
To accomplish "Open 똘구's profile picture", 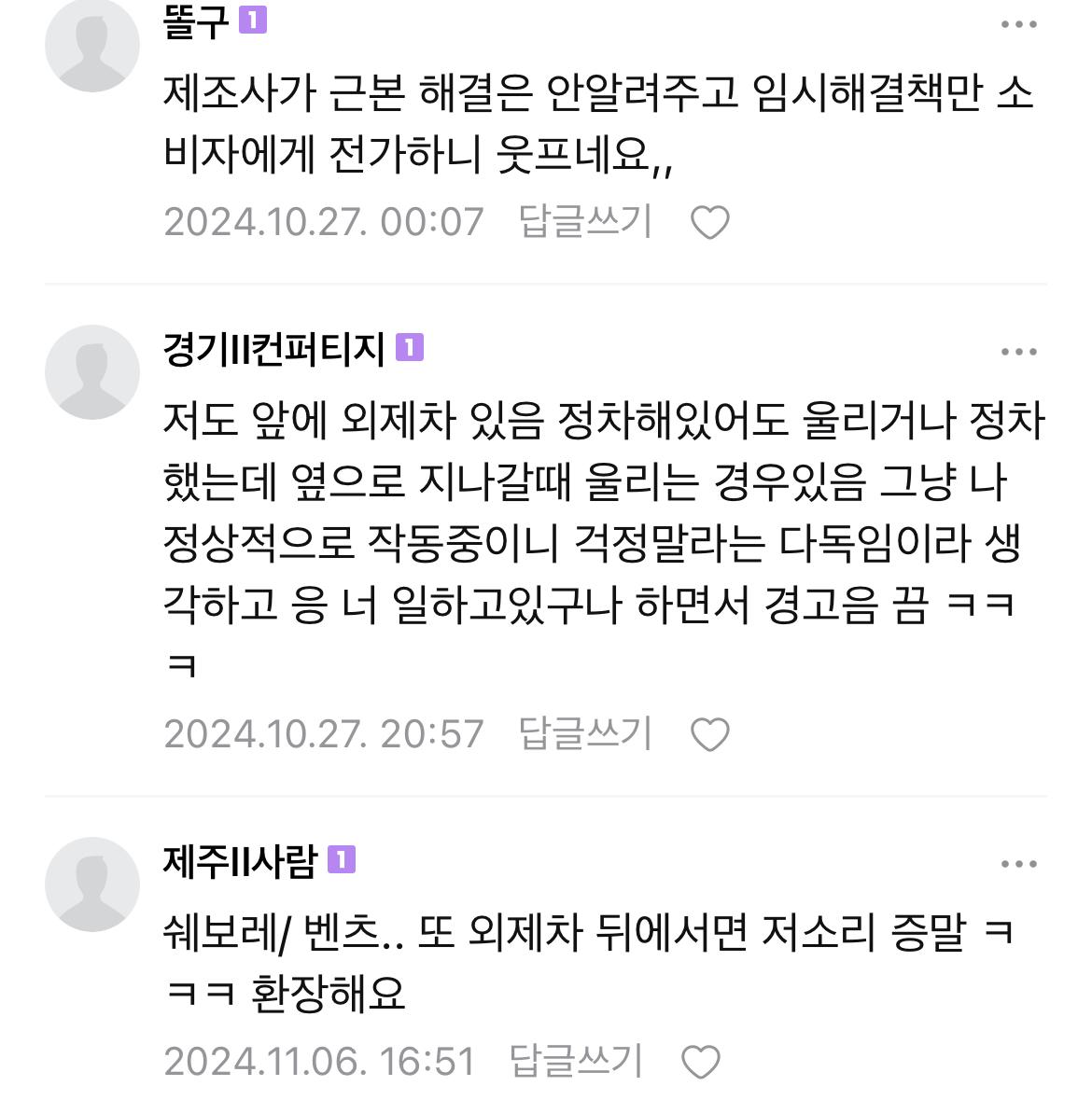I will [x=91, y=45].
